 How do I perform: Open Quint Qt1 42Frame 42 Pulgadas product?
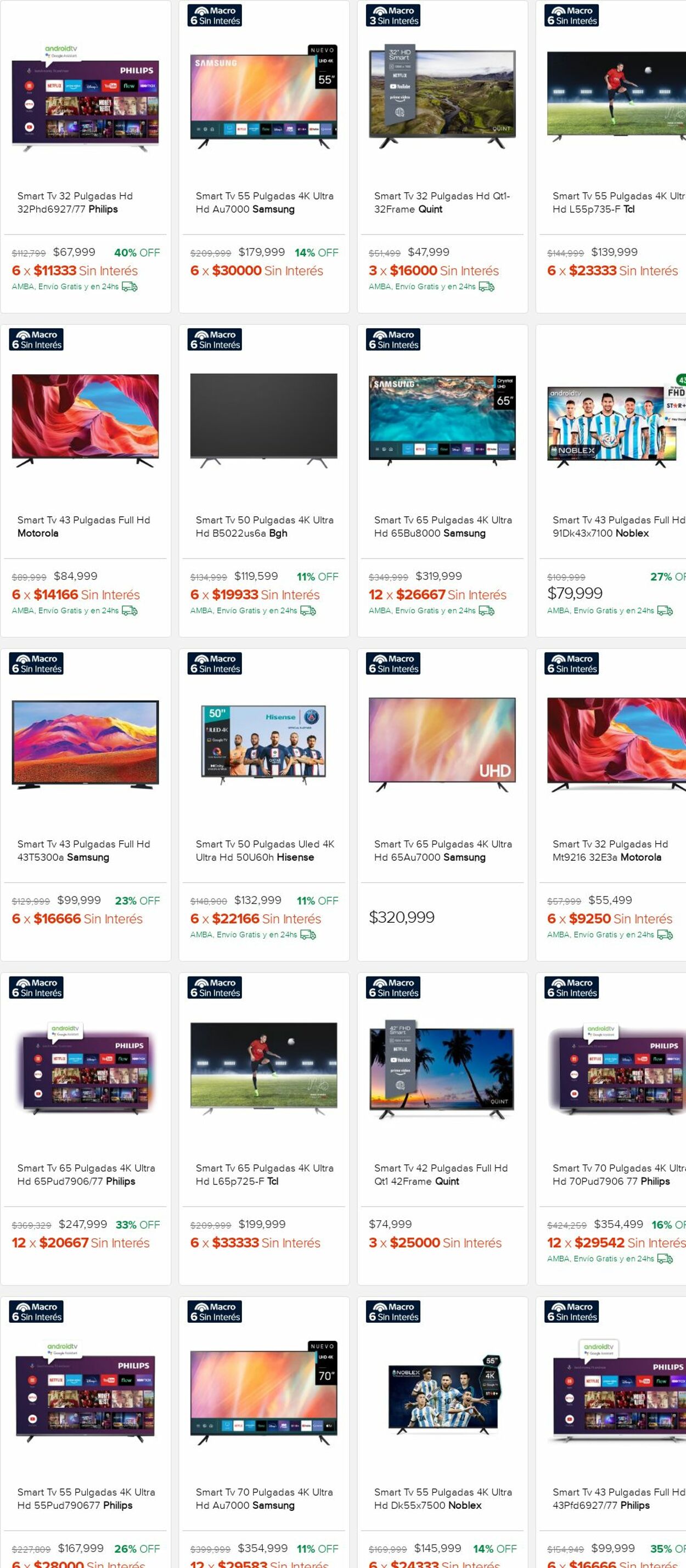[x=442, y=1174]
